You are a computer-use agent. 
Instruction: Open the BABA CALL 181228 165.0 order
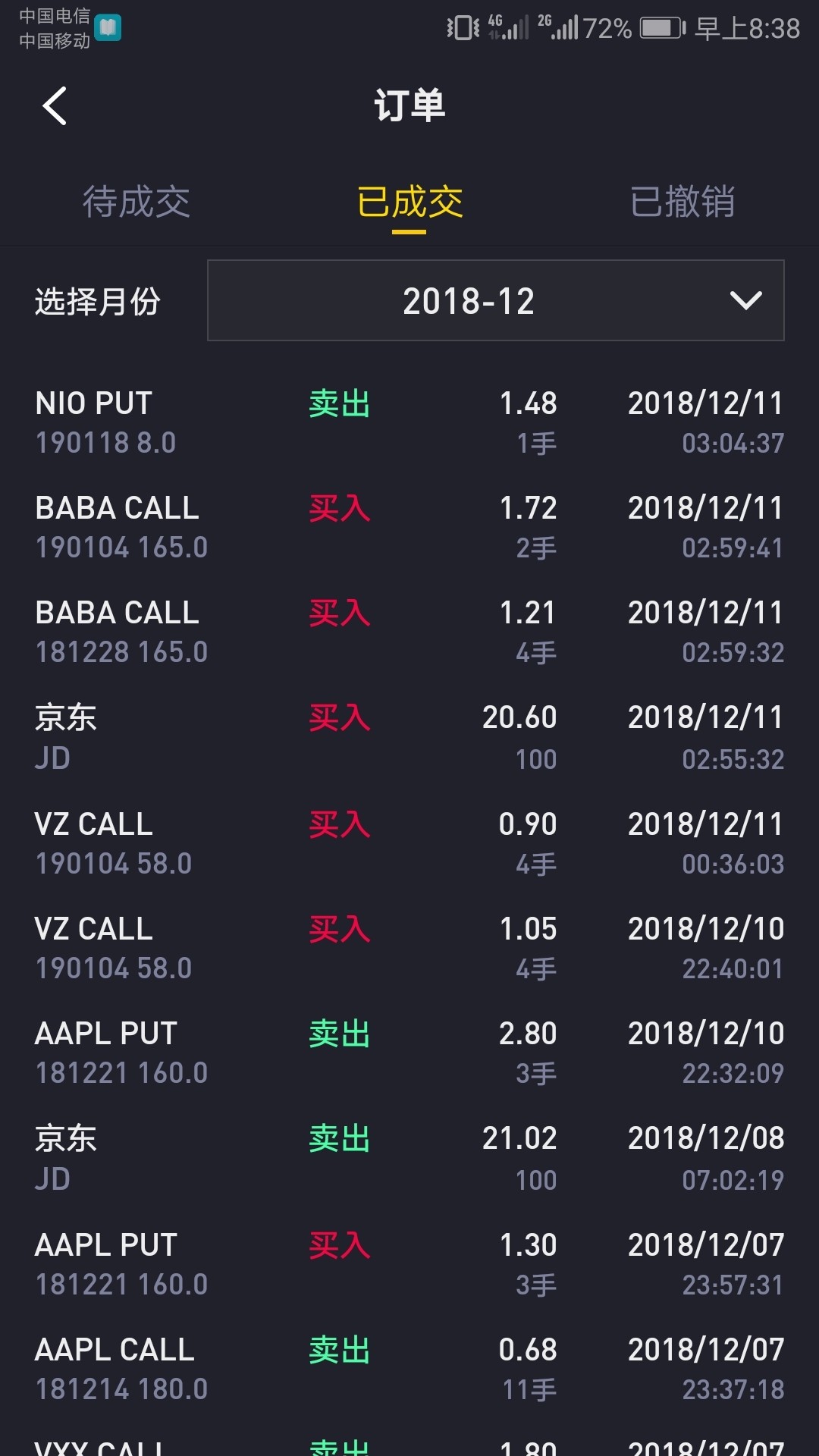click(409, 632)
